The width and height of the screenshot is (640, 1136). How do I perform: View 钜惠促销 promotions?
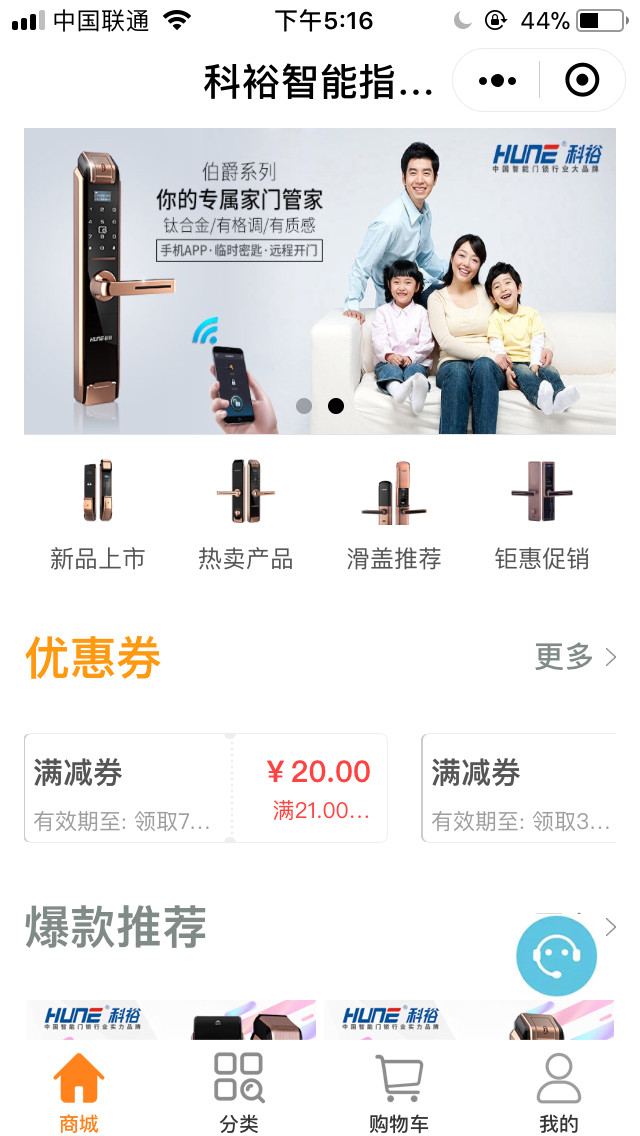[542, 515]
